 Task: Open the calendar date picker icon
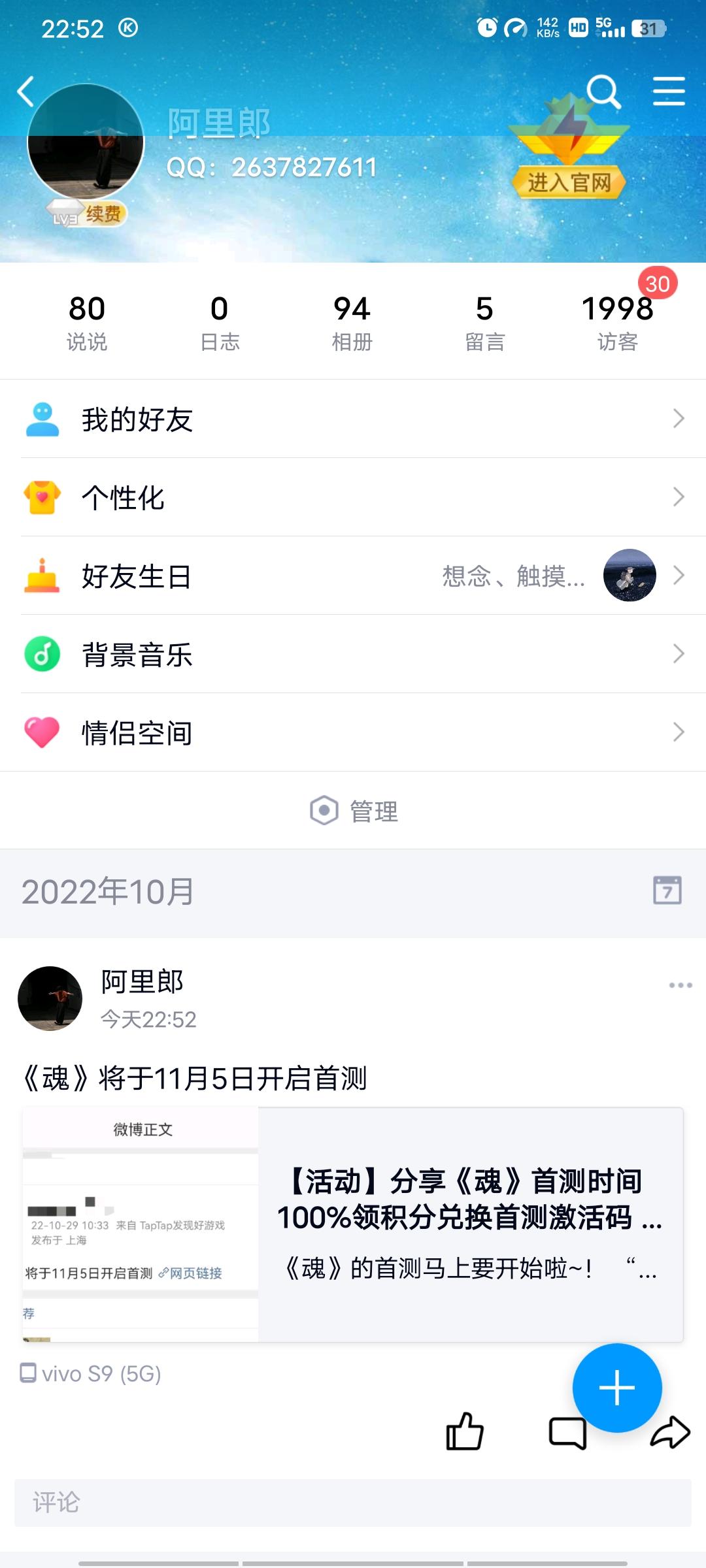[x=667, y=890]
